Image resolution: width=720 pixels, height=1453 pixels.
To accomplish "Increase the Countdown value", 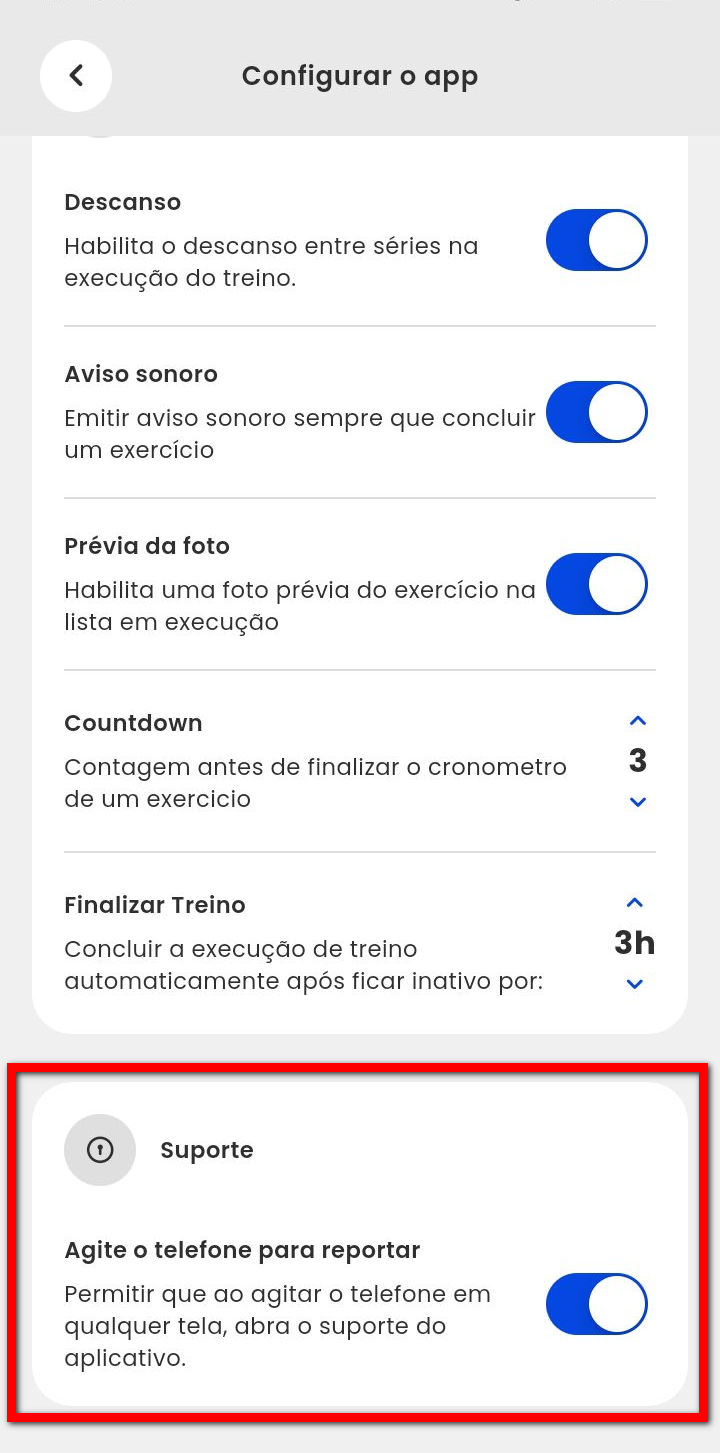I will click(x=638, y=721).
